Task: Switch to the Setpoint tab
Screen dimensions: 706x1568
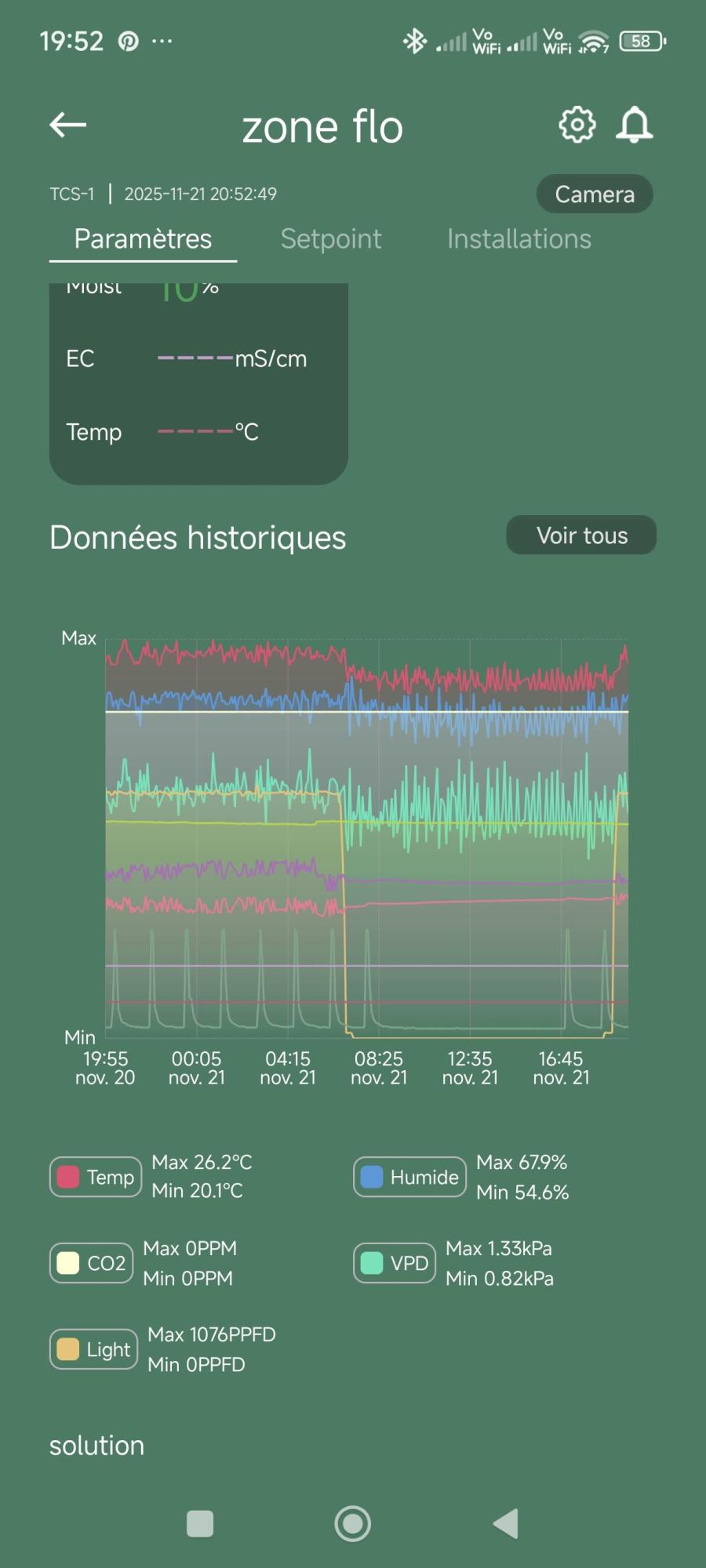Action: [331, 239]
